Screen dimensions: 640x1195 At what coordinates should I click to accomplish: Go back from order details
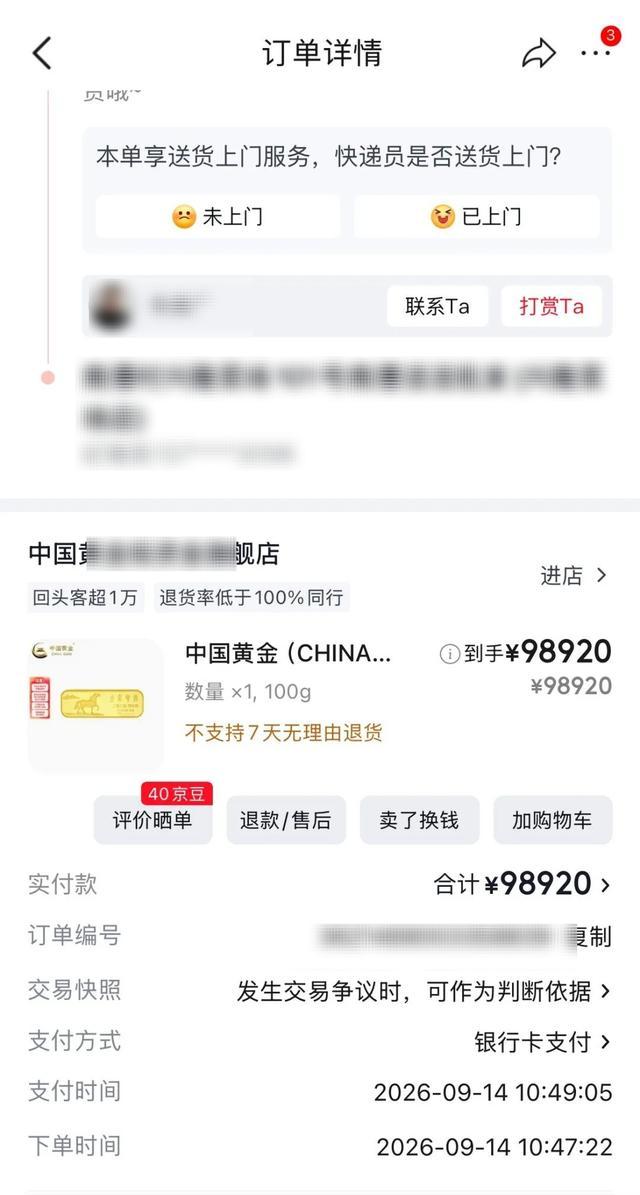(42, 53)
